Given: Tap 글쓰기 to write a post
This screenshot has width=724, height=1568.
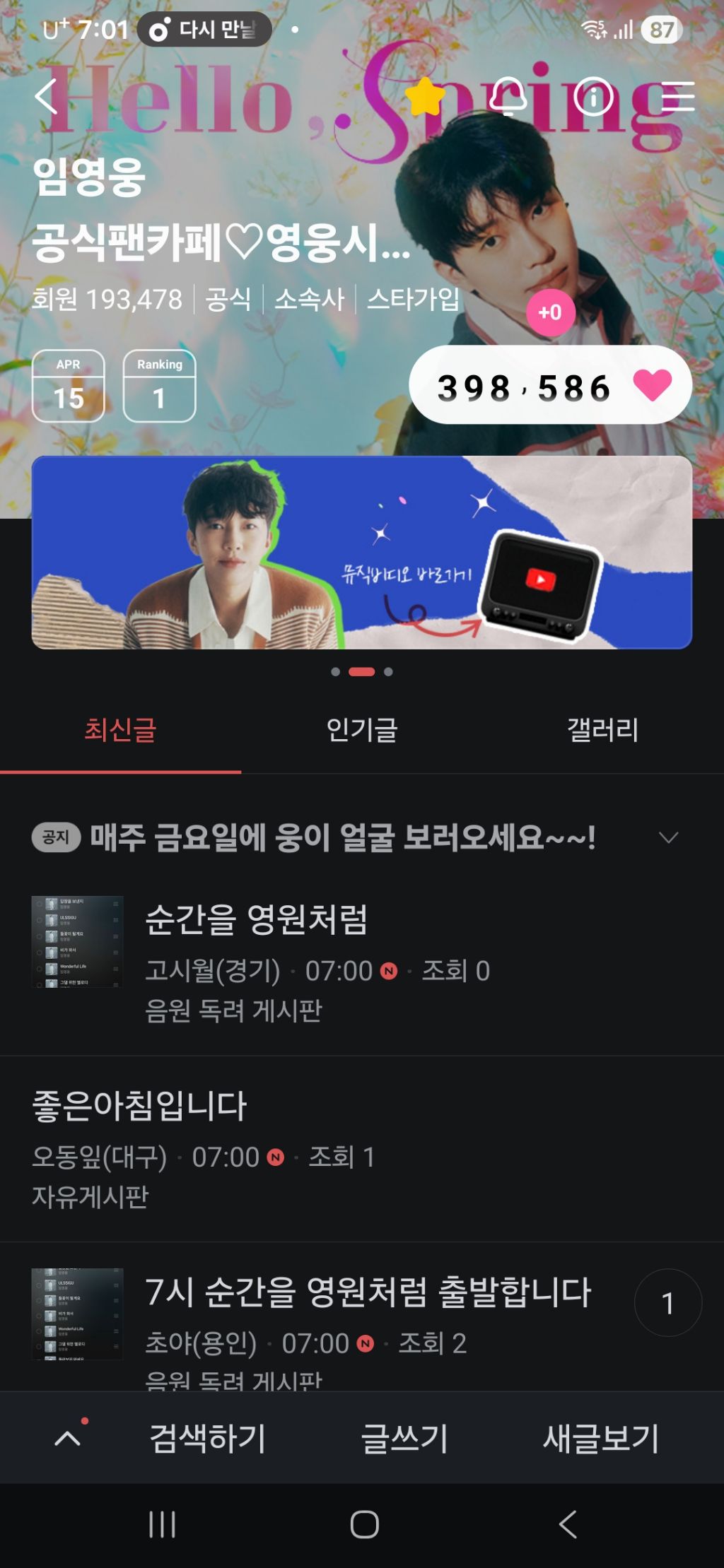Looking at the screenshot, I should [404, 1439].
